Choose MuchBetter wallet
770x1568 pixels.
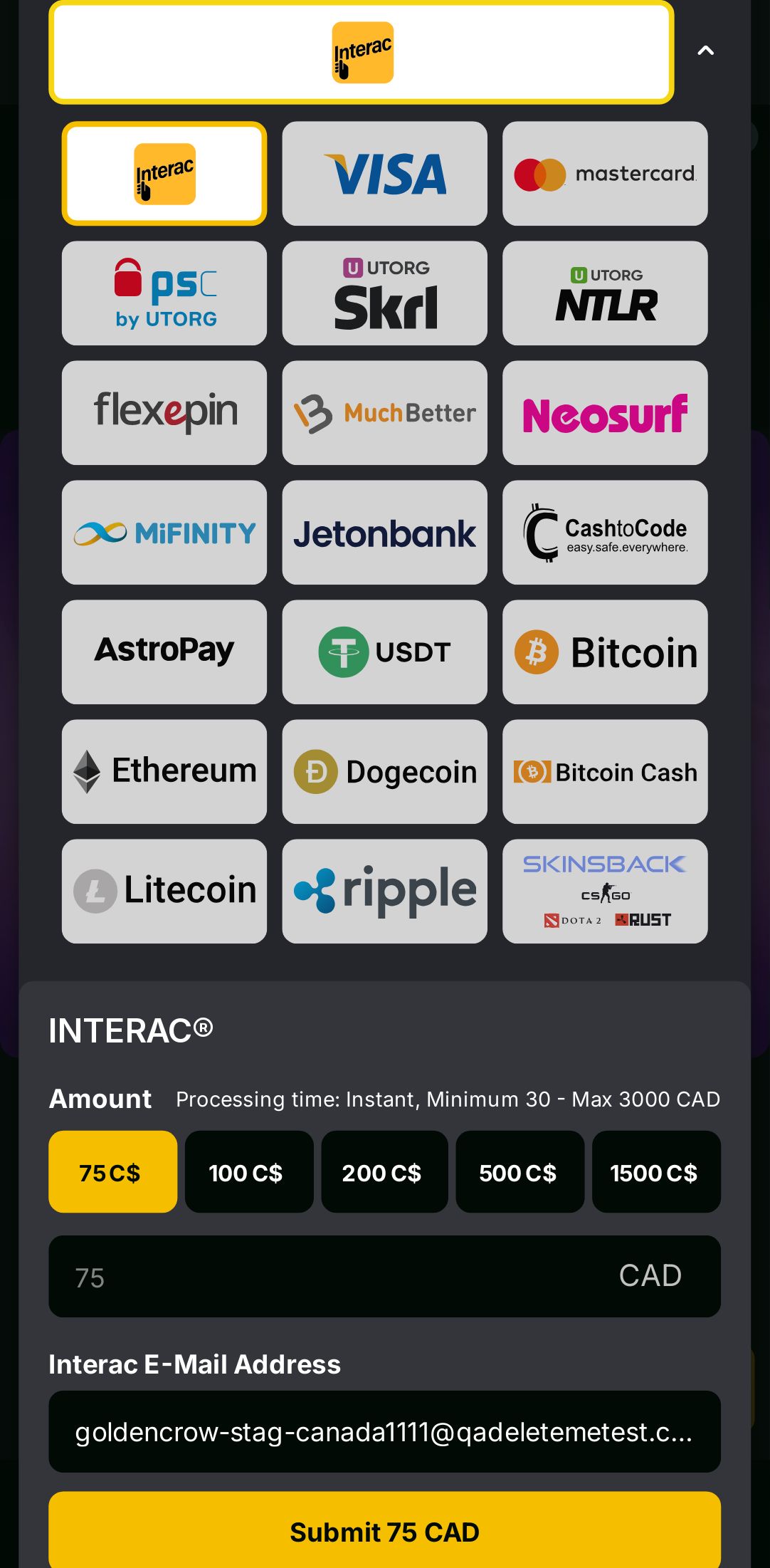(x=384, y=413)
